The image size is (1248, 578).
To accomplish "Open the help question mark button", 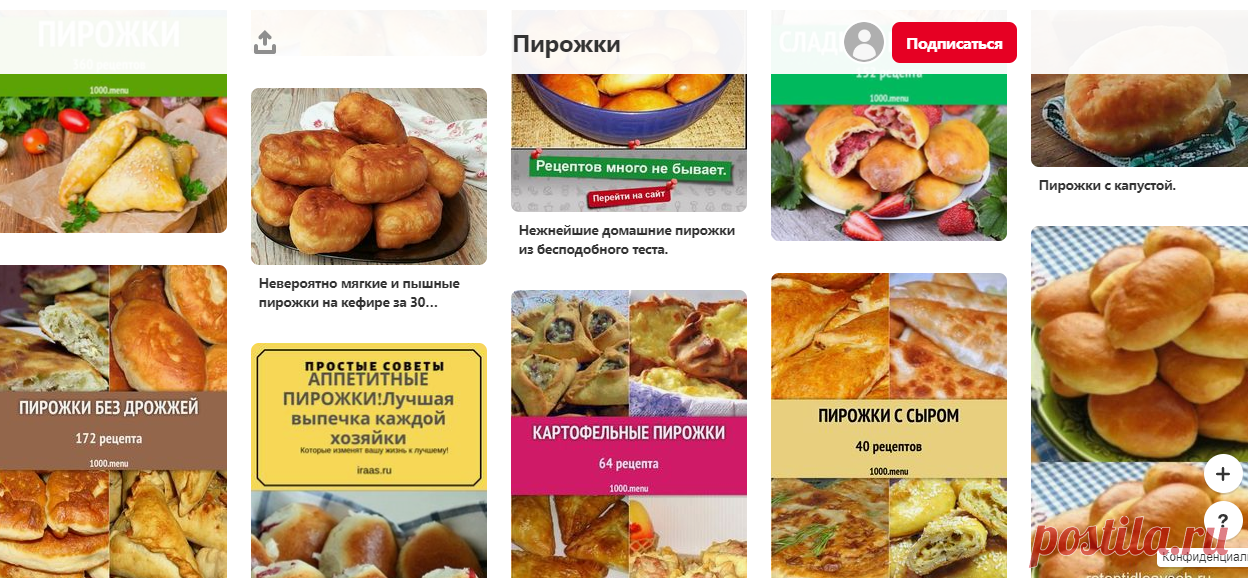I will tap(1223, 521).
